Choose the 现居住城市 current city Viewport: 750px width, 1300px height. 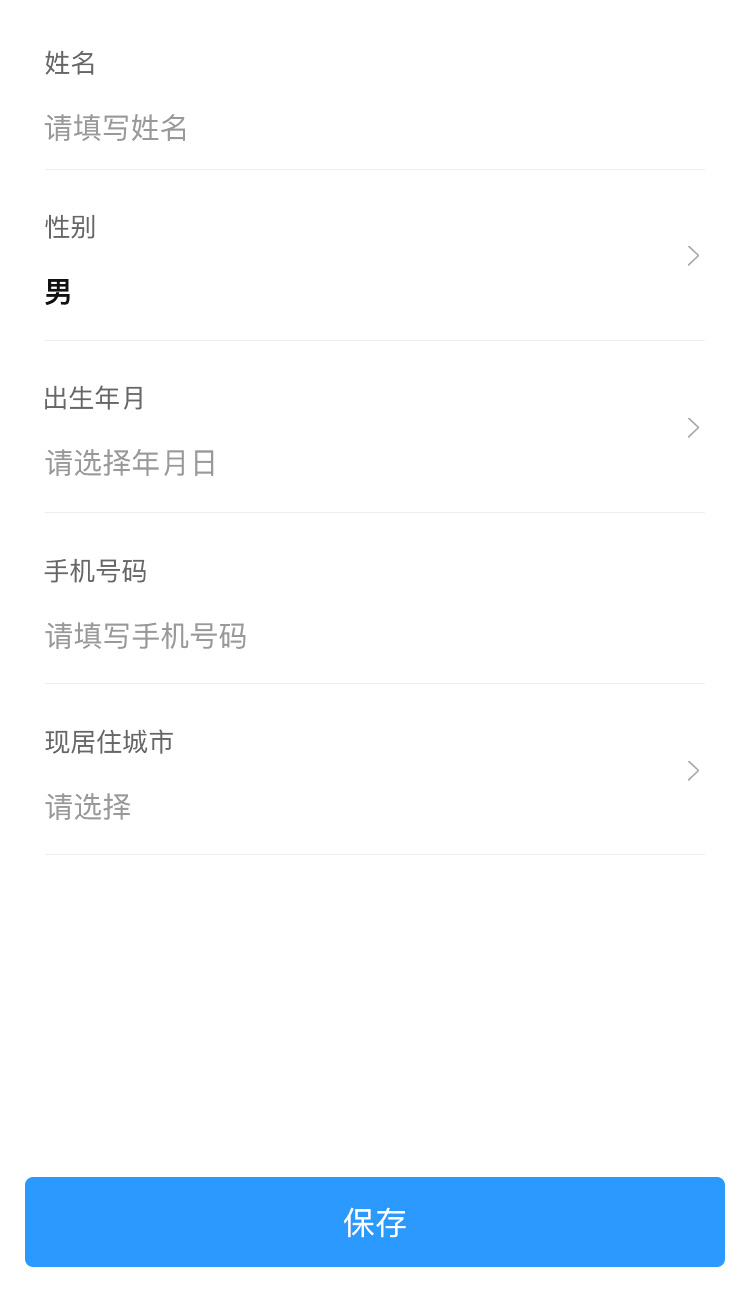(x=374, y=805)
